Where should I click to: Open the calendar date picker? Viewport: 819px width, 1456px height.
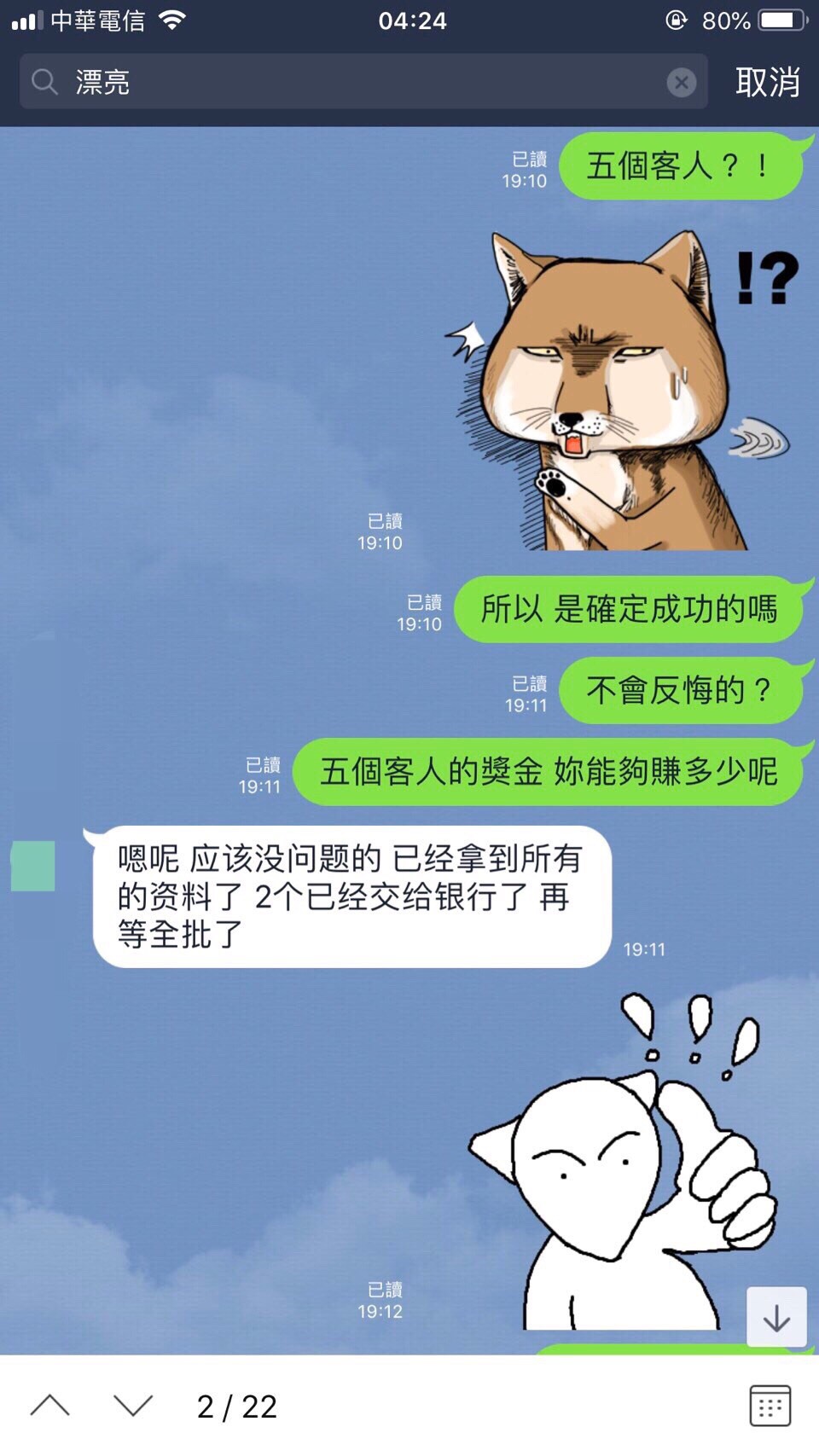click(x=770, y=1405)
